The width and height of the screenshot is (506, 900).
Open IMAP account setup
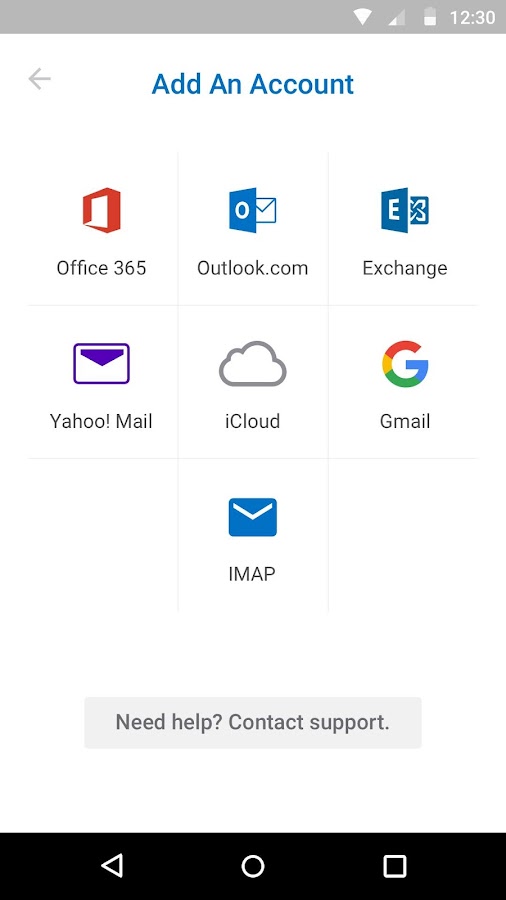click(x=253, y=536)
